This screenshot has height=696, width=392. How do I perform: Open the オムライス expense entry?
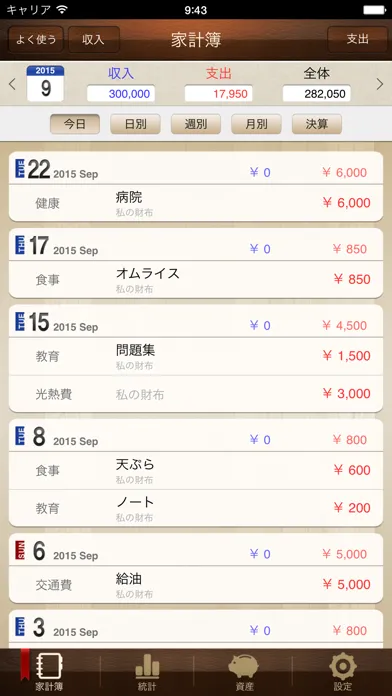click(196, 280)
